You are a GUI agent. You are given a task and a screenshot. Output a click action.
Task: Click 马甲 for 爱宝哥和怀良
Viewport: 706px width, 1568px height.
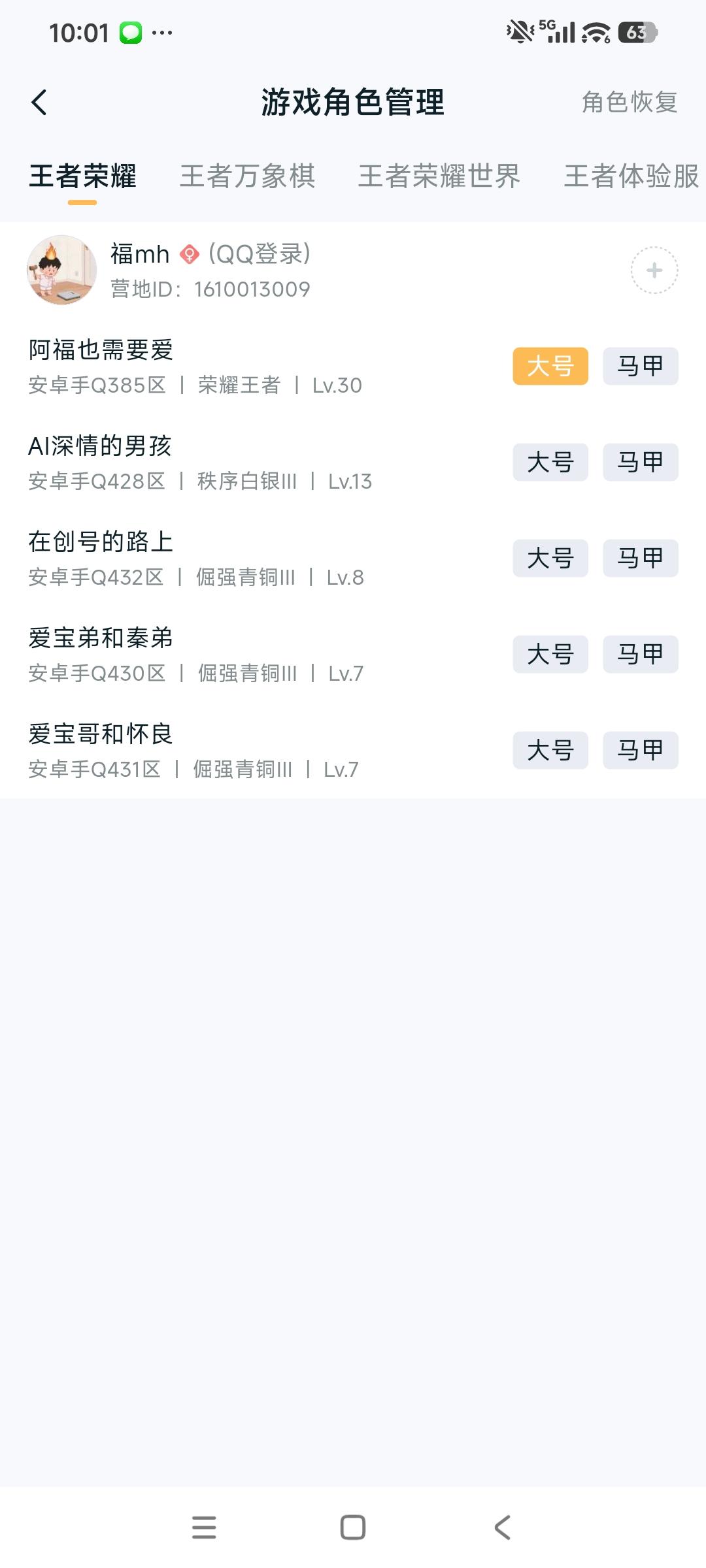pos(639,750)
